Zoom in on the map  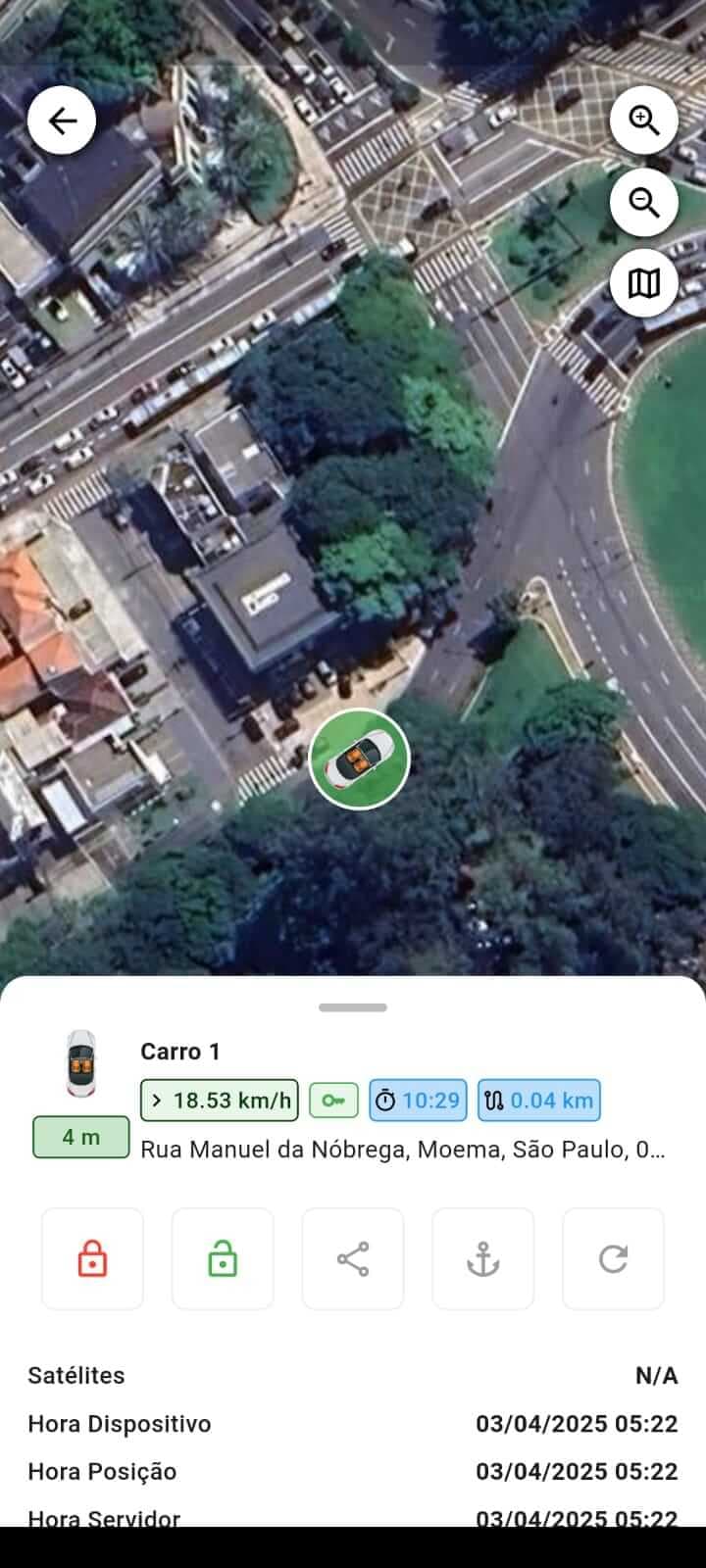(x=643, y=121)
